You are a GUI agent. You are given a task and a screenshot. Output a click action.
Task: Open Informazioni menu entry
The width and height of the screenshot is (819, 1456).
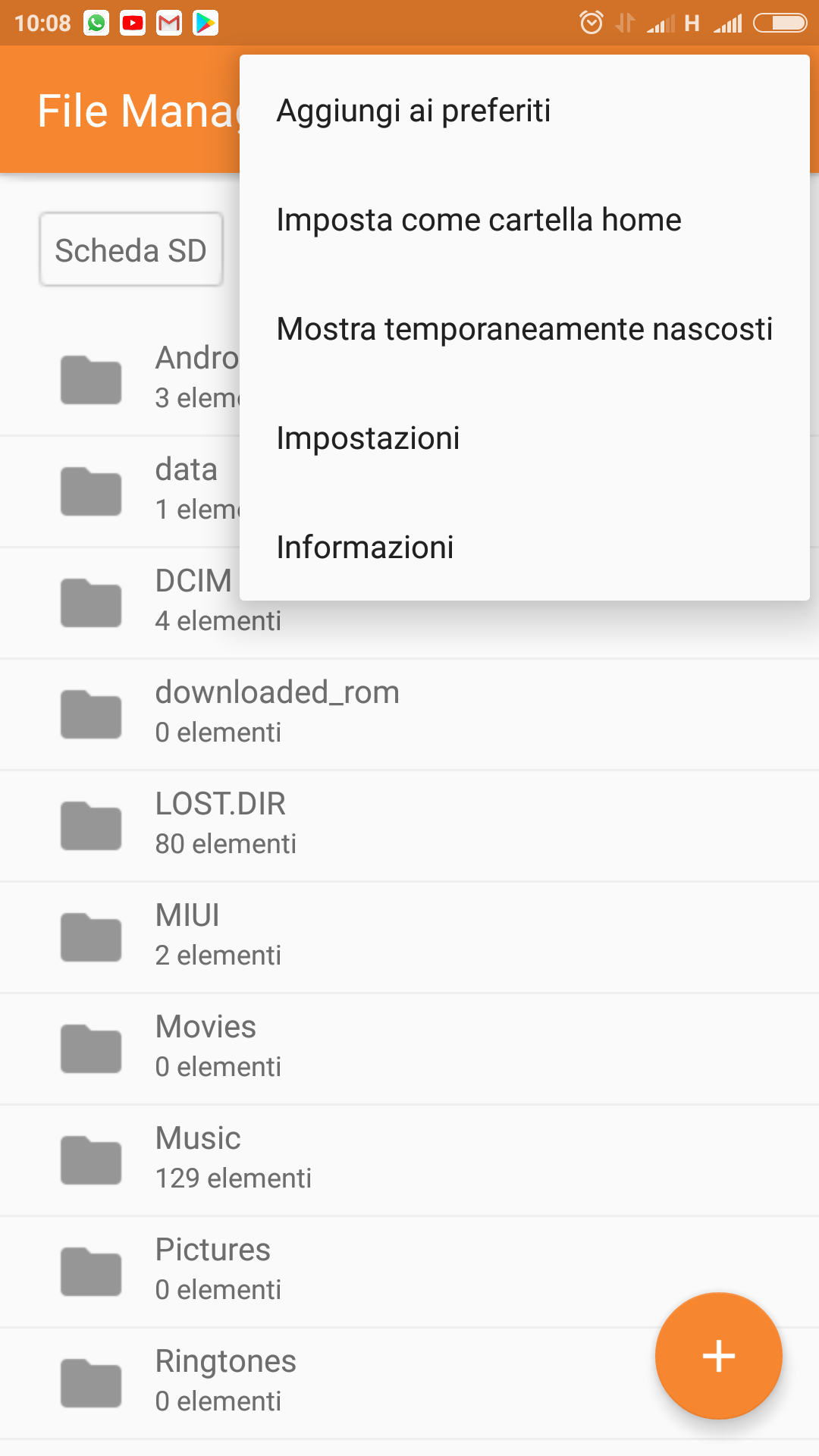pos(525,548)
